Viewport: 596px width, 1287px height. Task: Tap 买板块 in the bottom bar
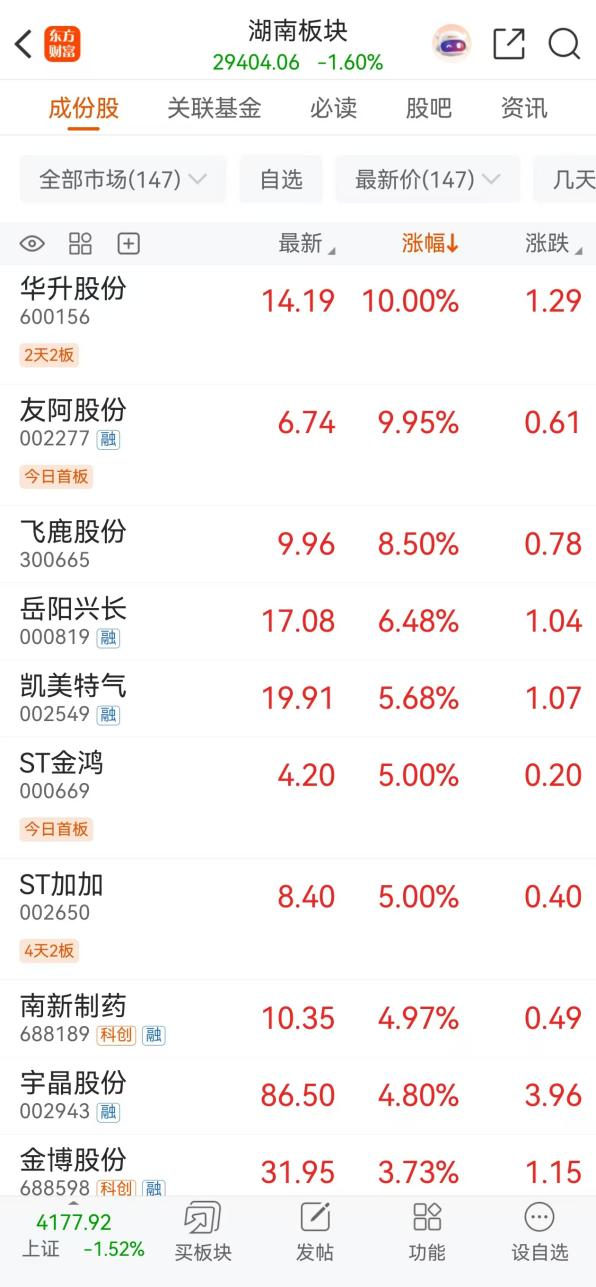203,1233
